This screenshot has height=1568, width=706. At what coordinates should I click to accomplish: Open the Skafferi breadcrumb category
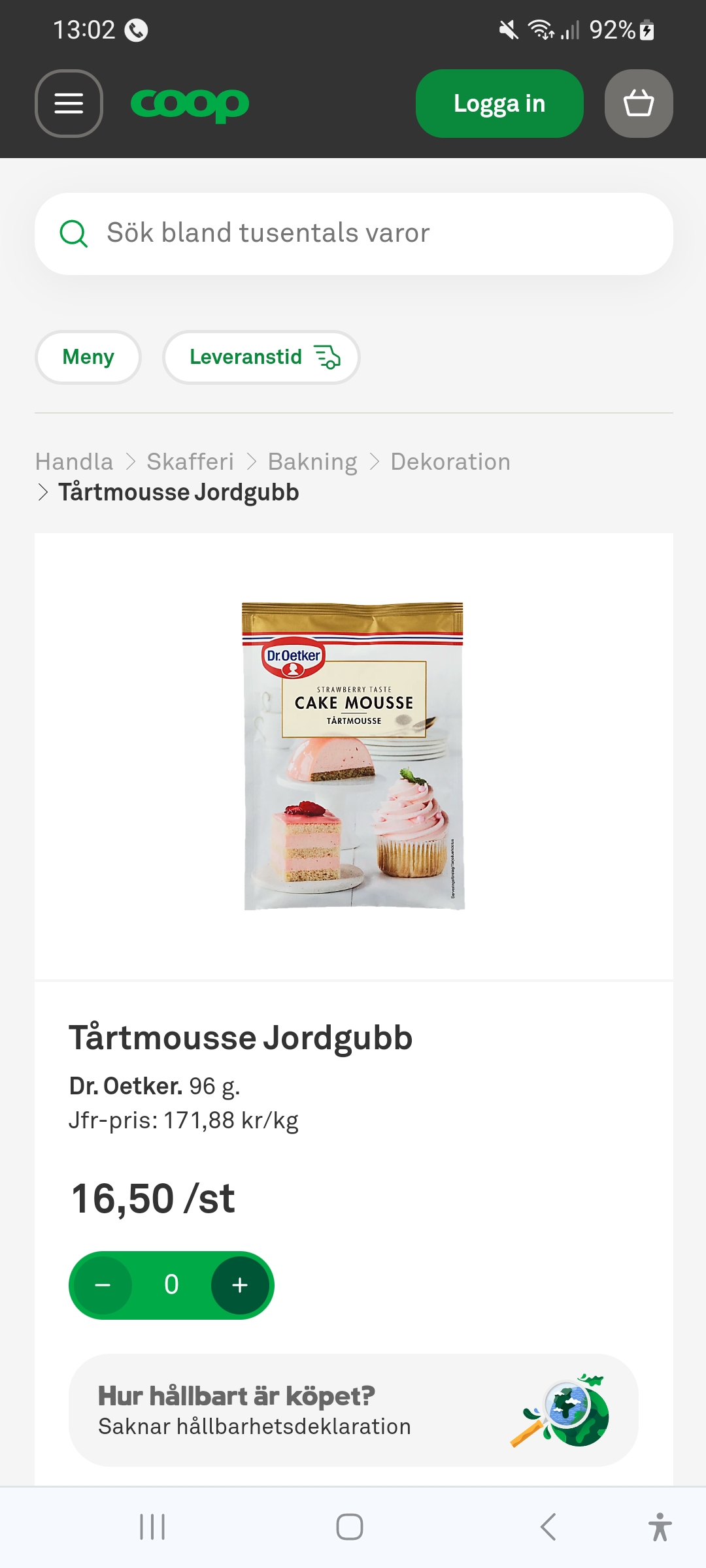click(x=190, y=462)
